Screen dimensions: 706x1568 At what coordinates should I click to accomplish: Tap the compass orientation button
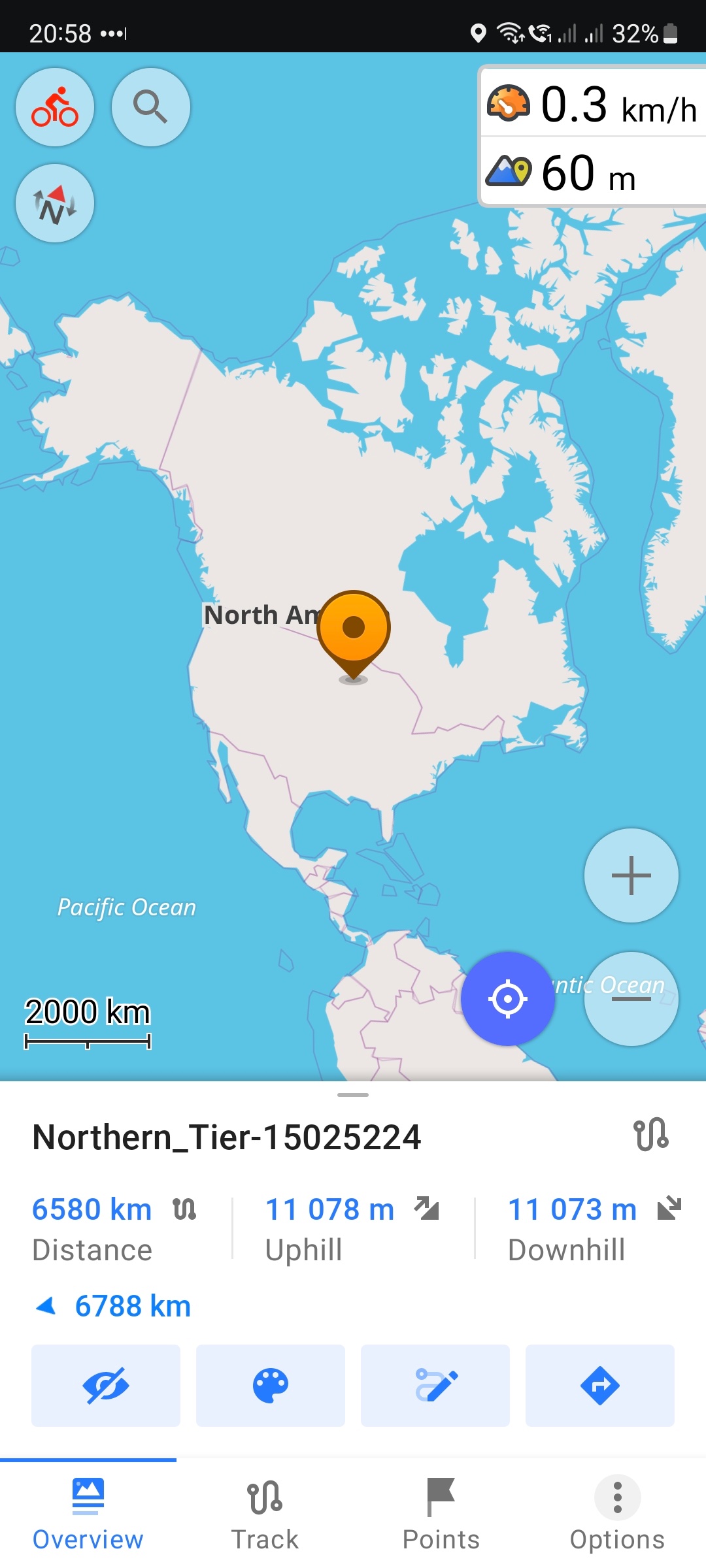point(55,203)
